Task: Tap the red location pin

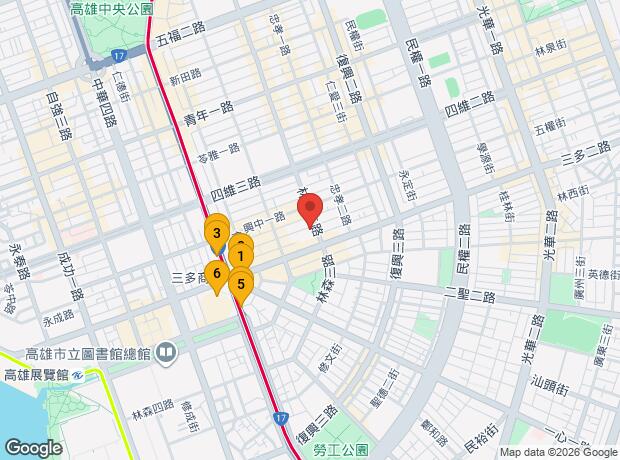Action: coord(310,208)
